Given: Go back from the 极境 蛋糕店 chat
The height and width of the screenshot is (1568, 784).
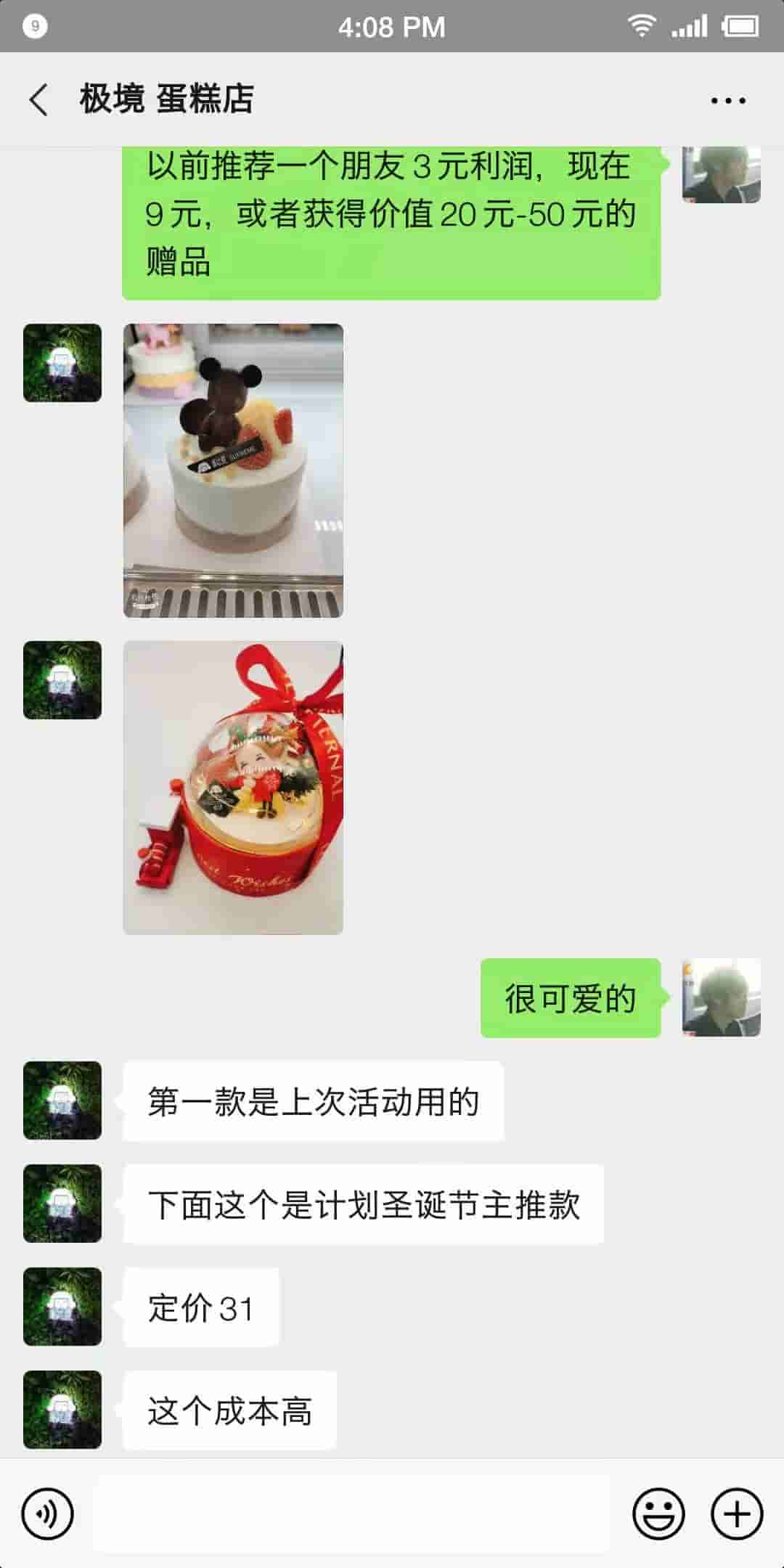Looking at the screenshot, I should point(39,99).
